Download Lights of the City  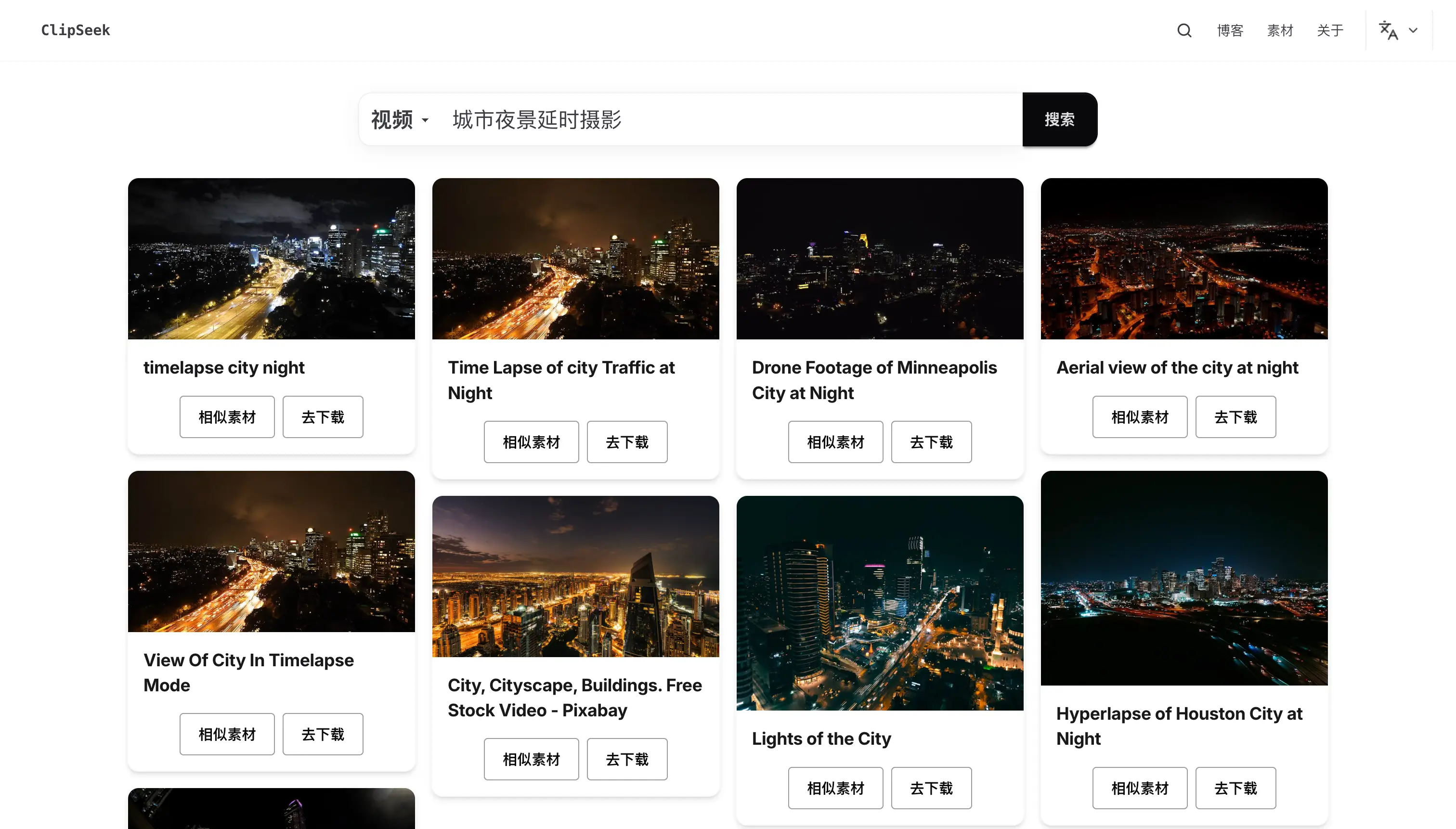pyautogui.click(x=931, y=788)
